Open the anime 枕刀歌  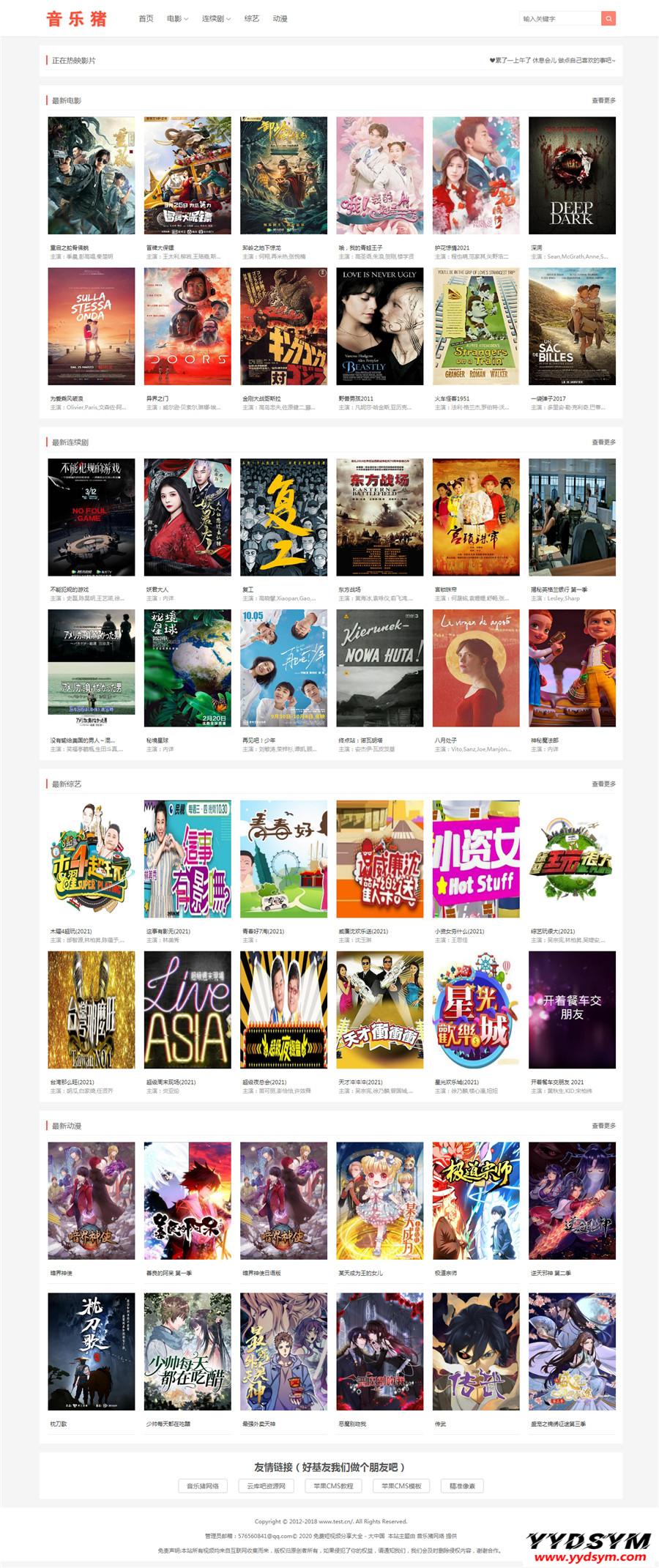click(92, 1352)
